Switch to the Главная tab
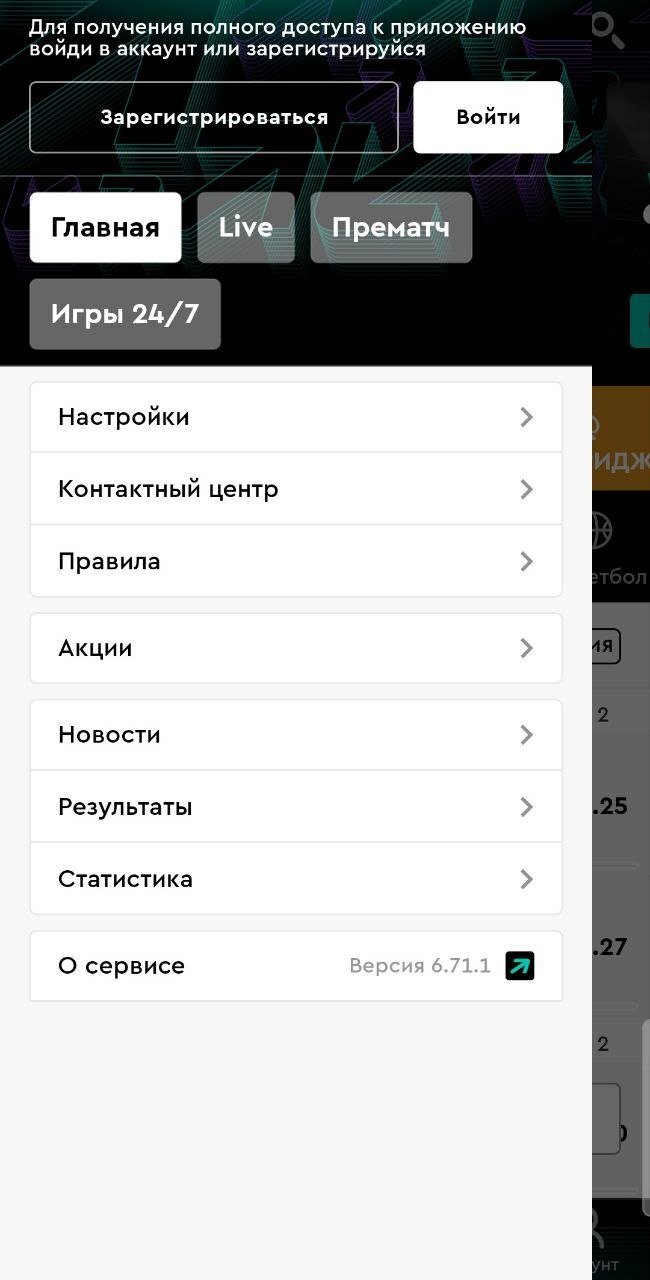The height and width of the screenshot is (1280, 650). (x=105, y=227)
